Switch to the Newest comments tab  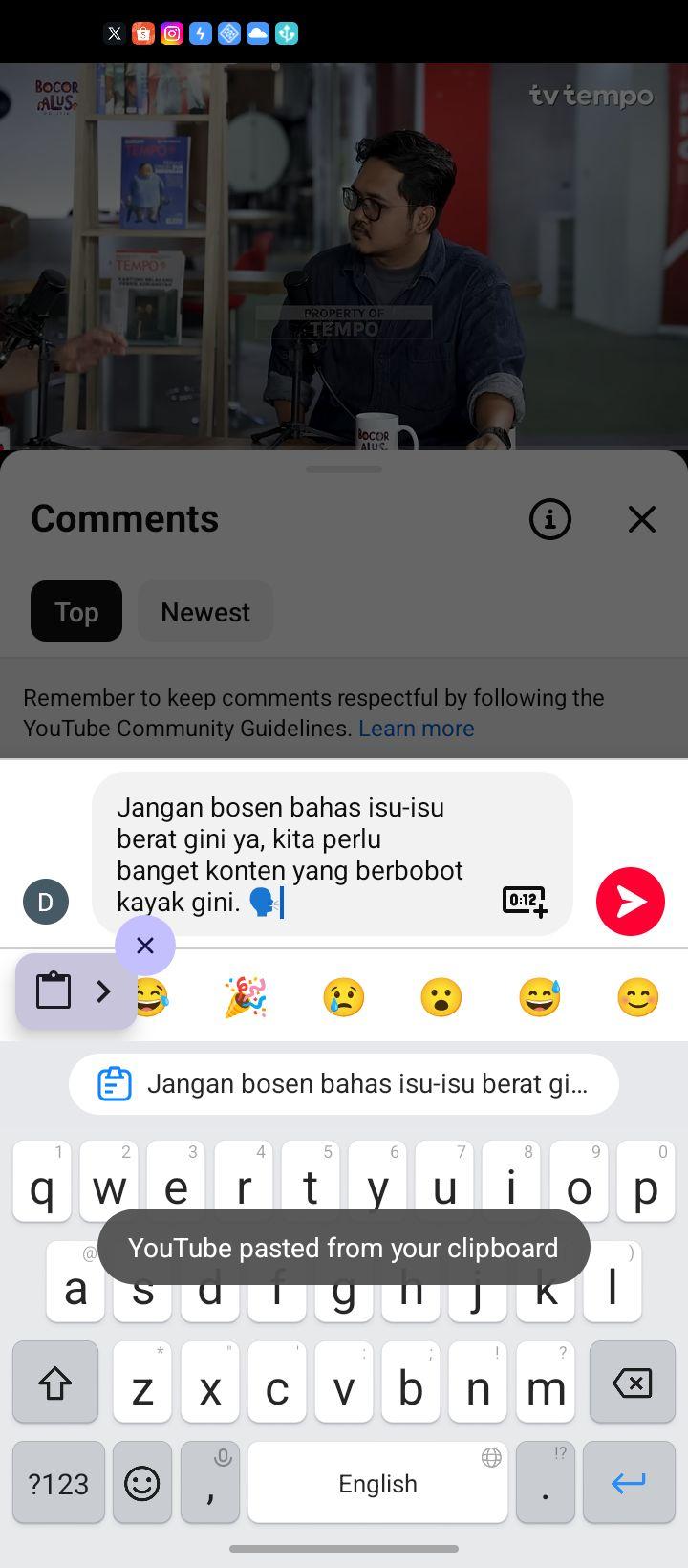[205, 612]
